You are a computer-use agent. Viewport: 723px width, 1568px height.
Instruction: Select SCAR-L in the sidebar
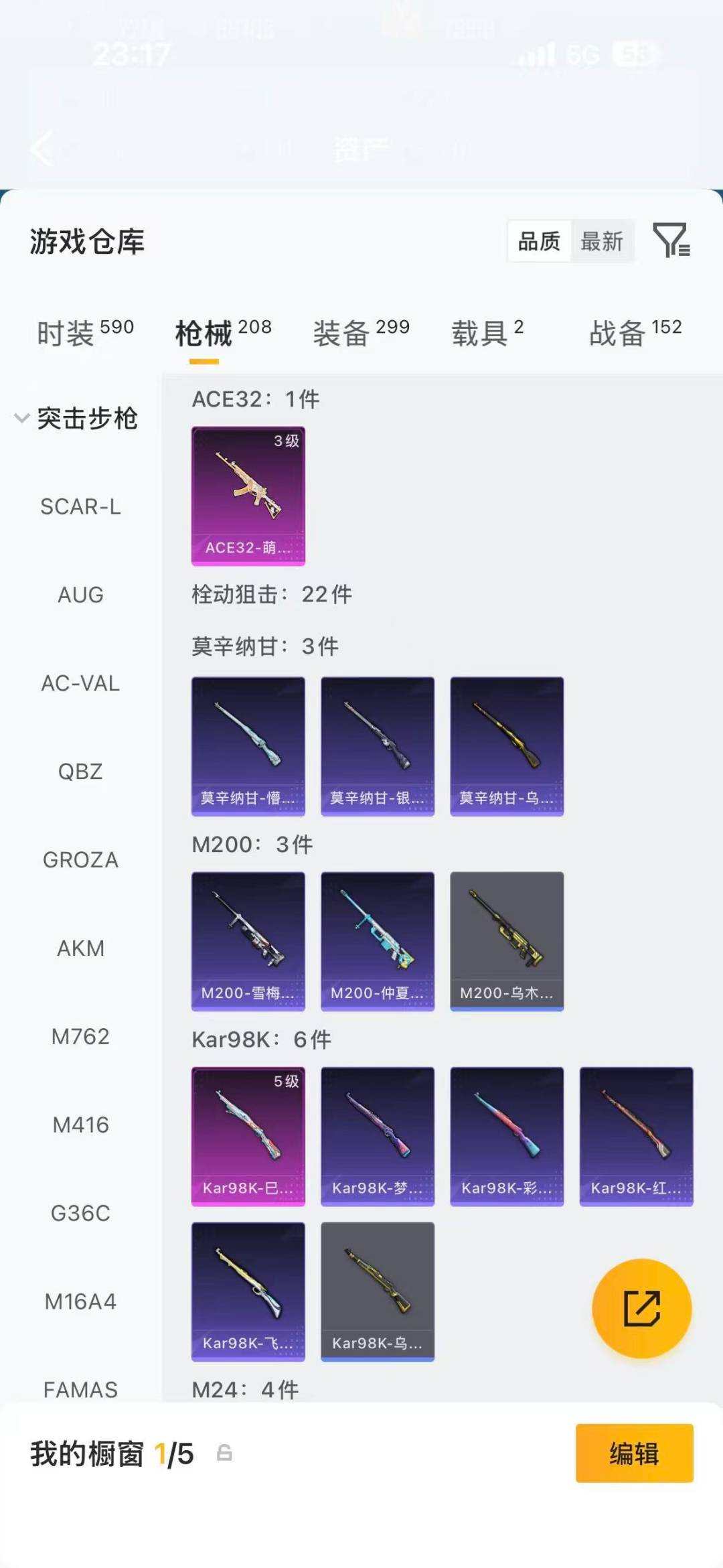tap(80, 507)
